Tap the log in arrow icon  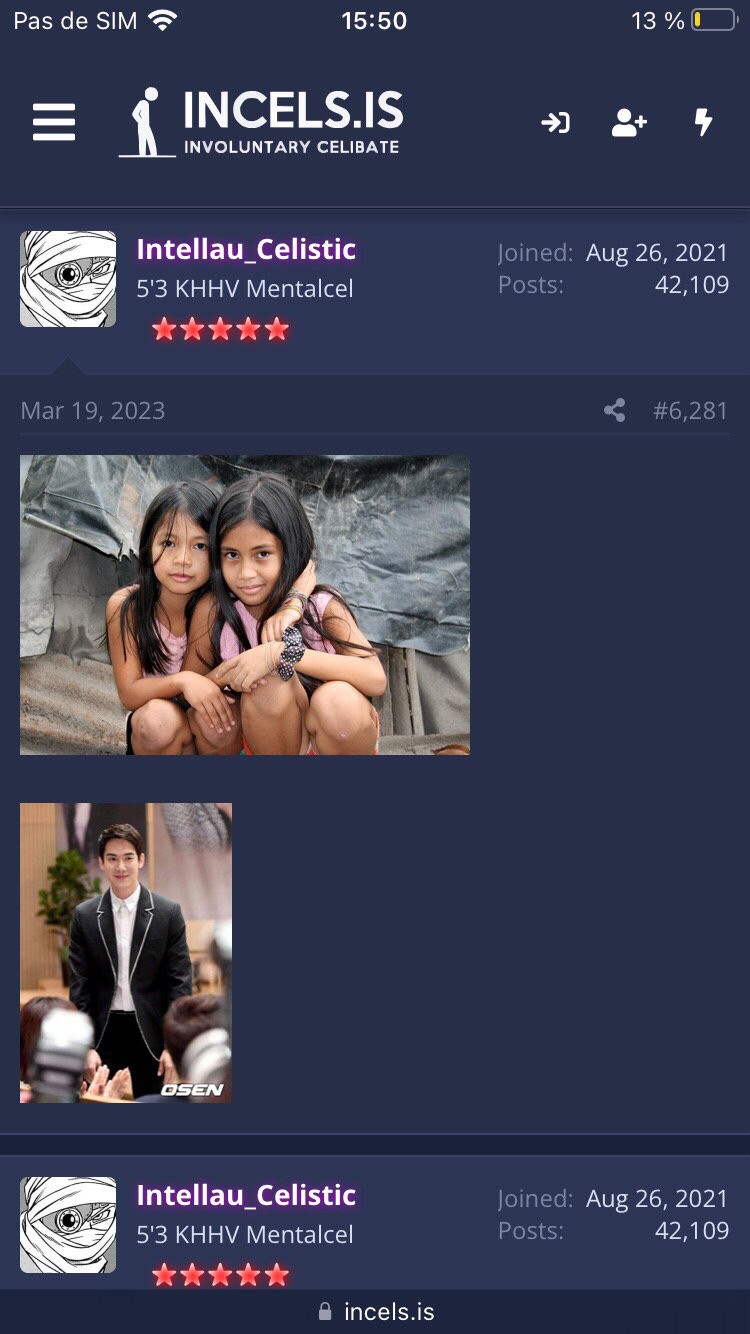(x=555, y=123)
